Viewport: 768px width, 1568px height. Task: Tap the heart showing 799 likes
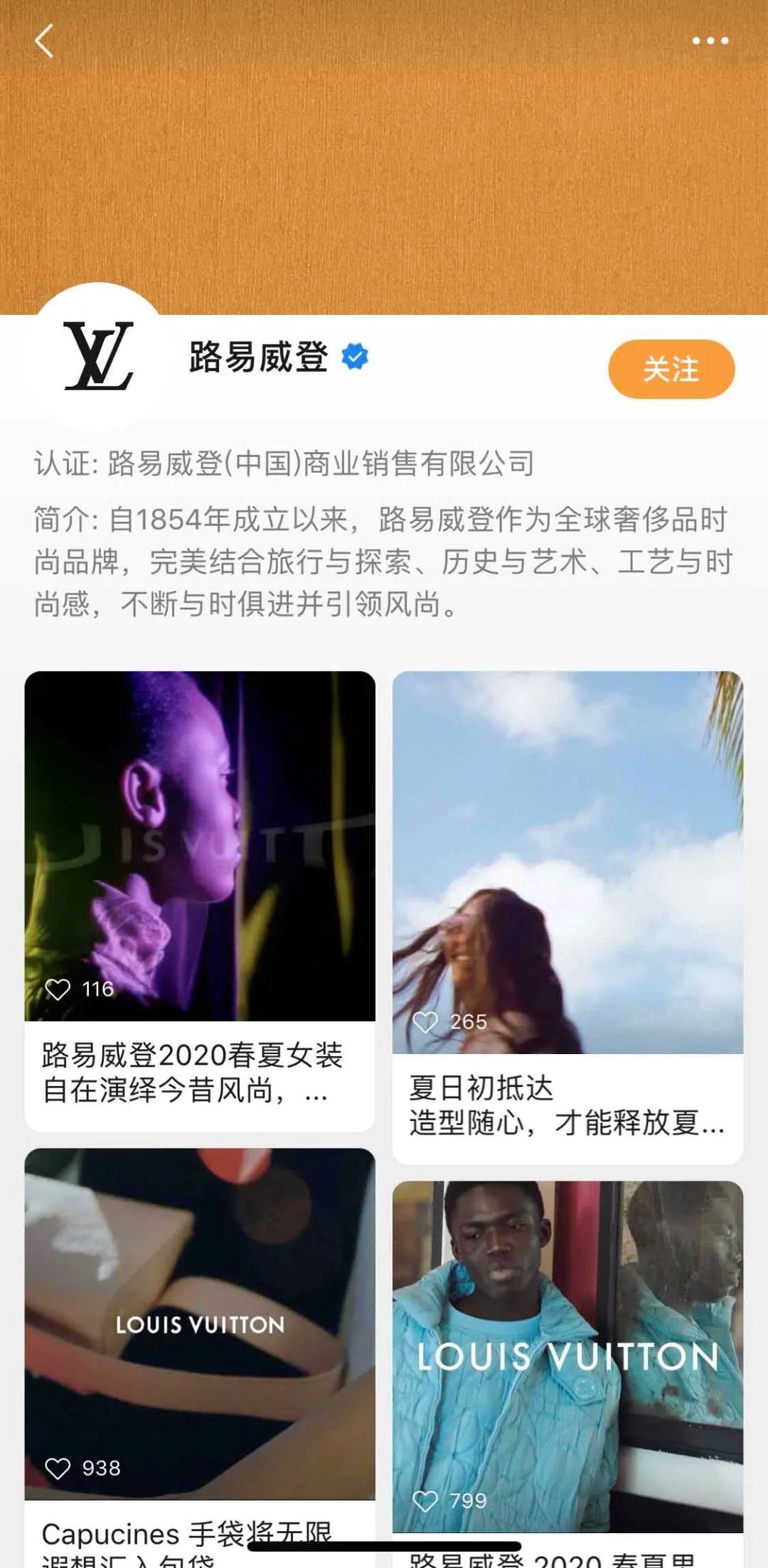pyautogui.click(x=425, y=1500)
